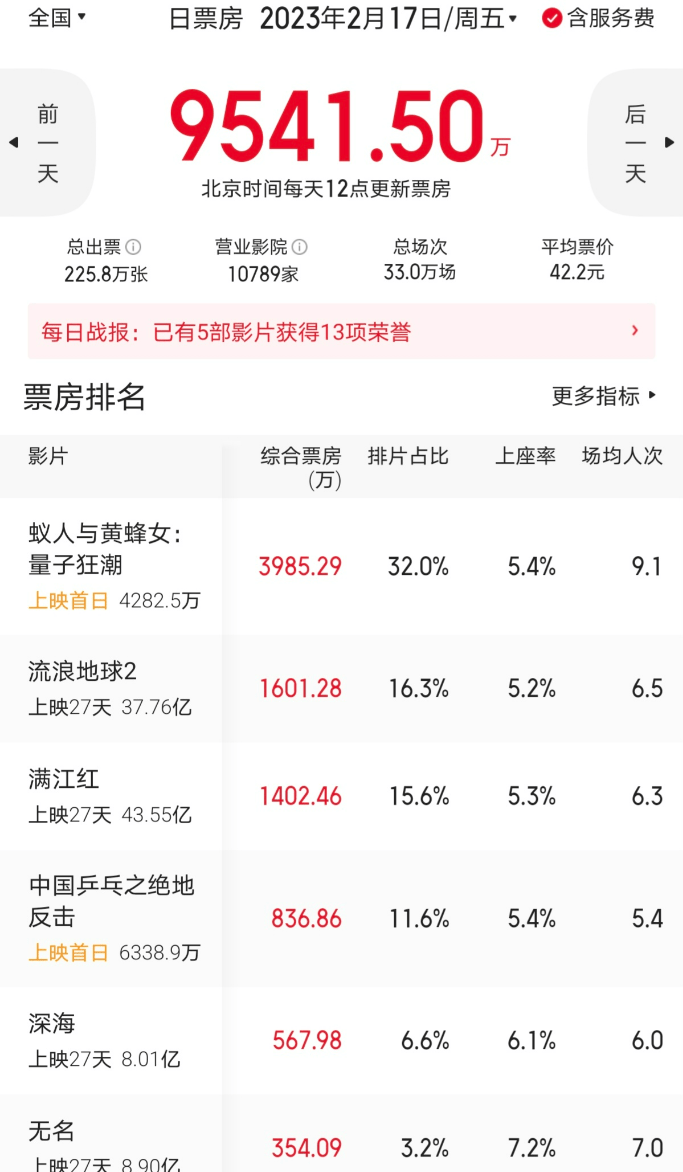Viewport: 683px width, 1172px height.
Task: Go to the next day (后一天)
Action: (x=636, y=143)
